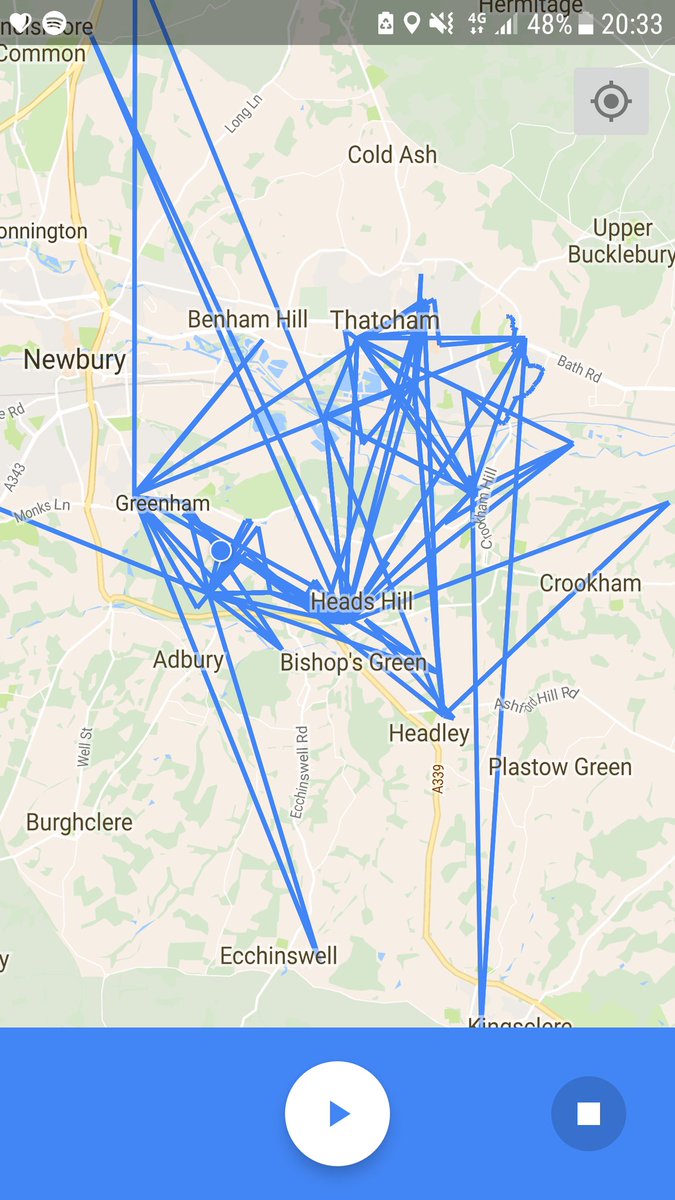Start playback with the play button
The width and height of the screenshot is (675, 1200).
coord(337,1113)
